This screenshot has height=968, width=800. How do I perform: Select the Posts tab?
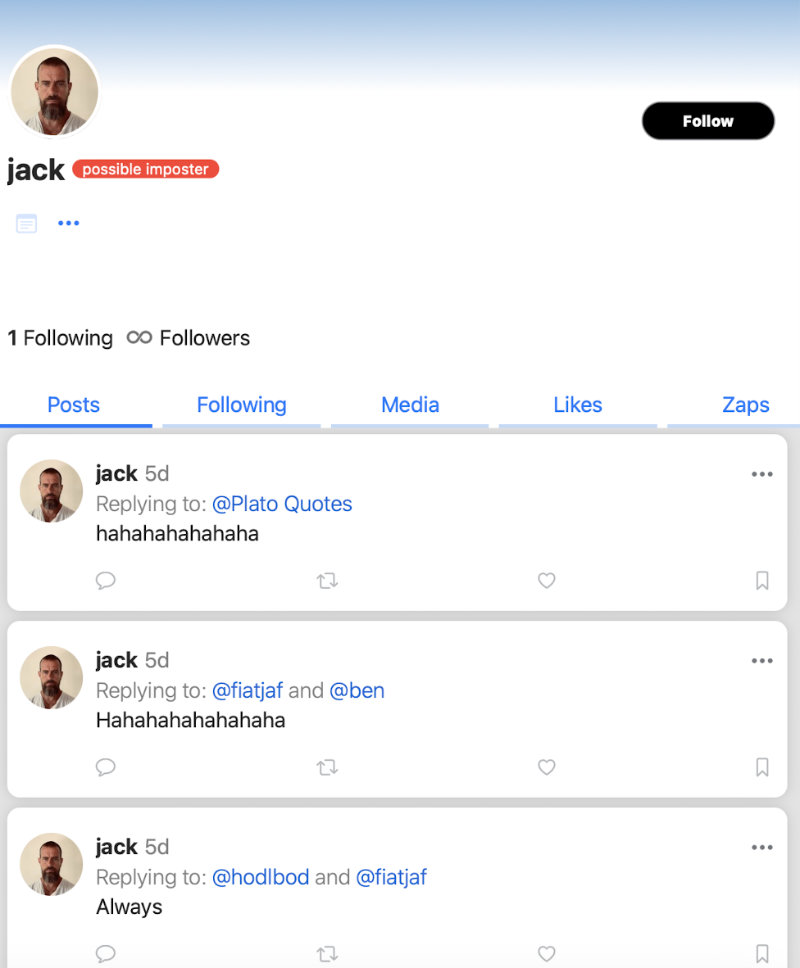coord(74,405)
